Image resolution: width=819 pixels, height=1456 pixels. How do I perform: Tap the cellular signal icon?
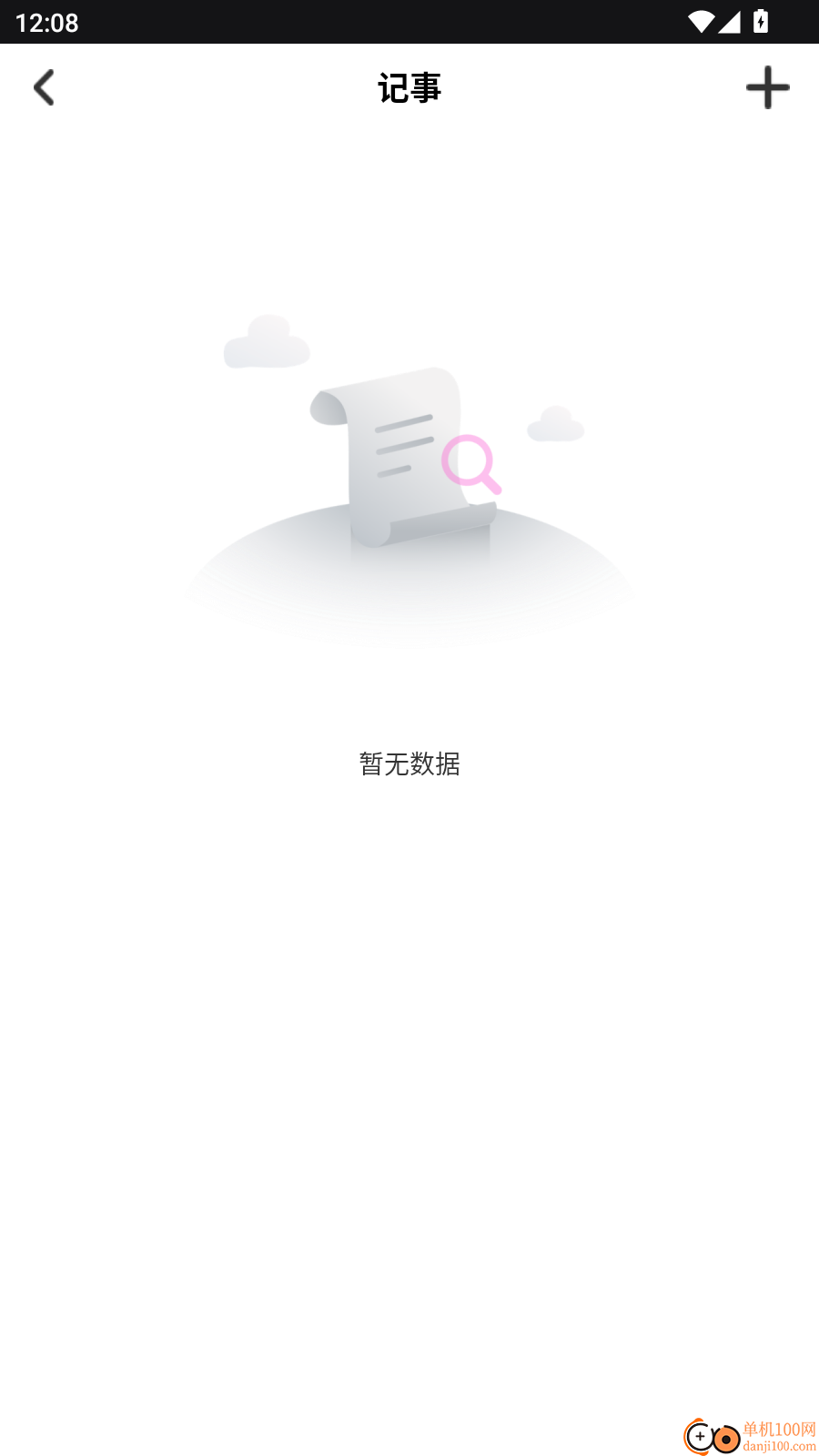[x=730, y=22]
